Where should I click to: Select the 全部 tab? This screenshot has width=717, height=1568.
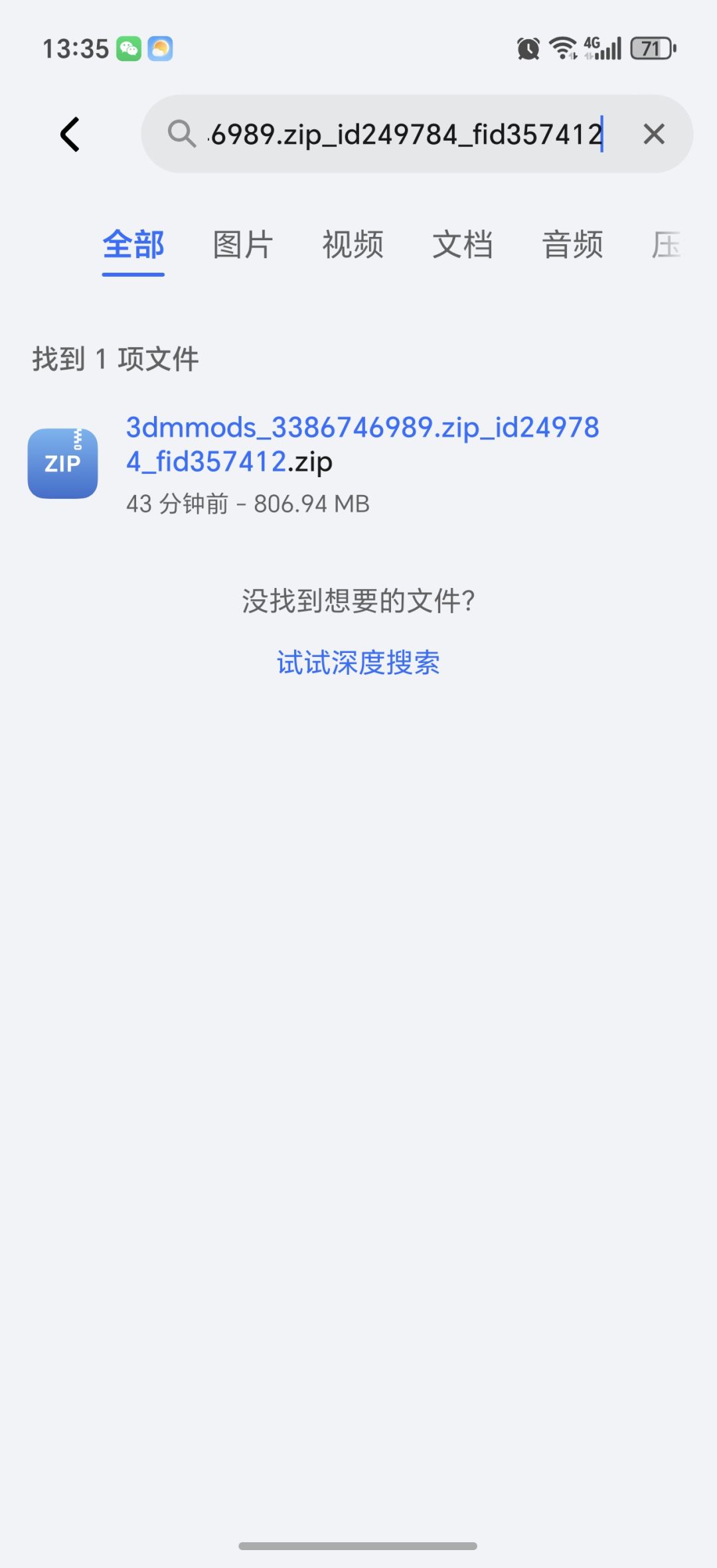tap(132, 246)
